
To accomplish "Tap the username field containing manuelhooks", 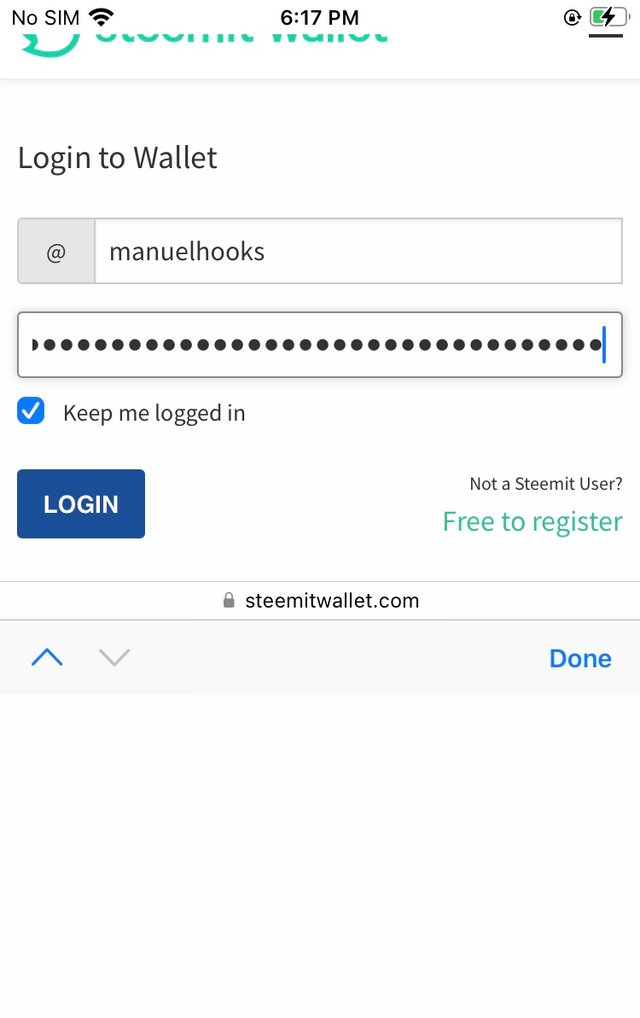I will pos(357,251).
